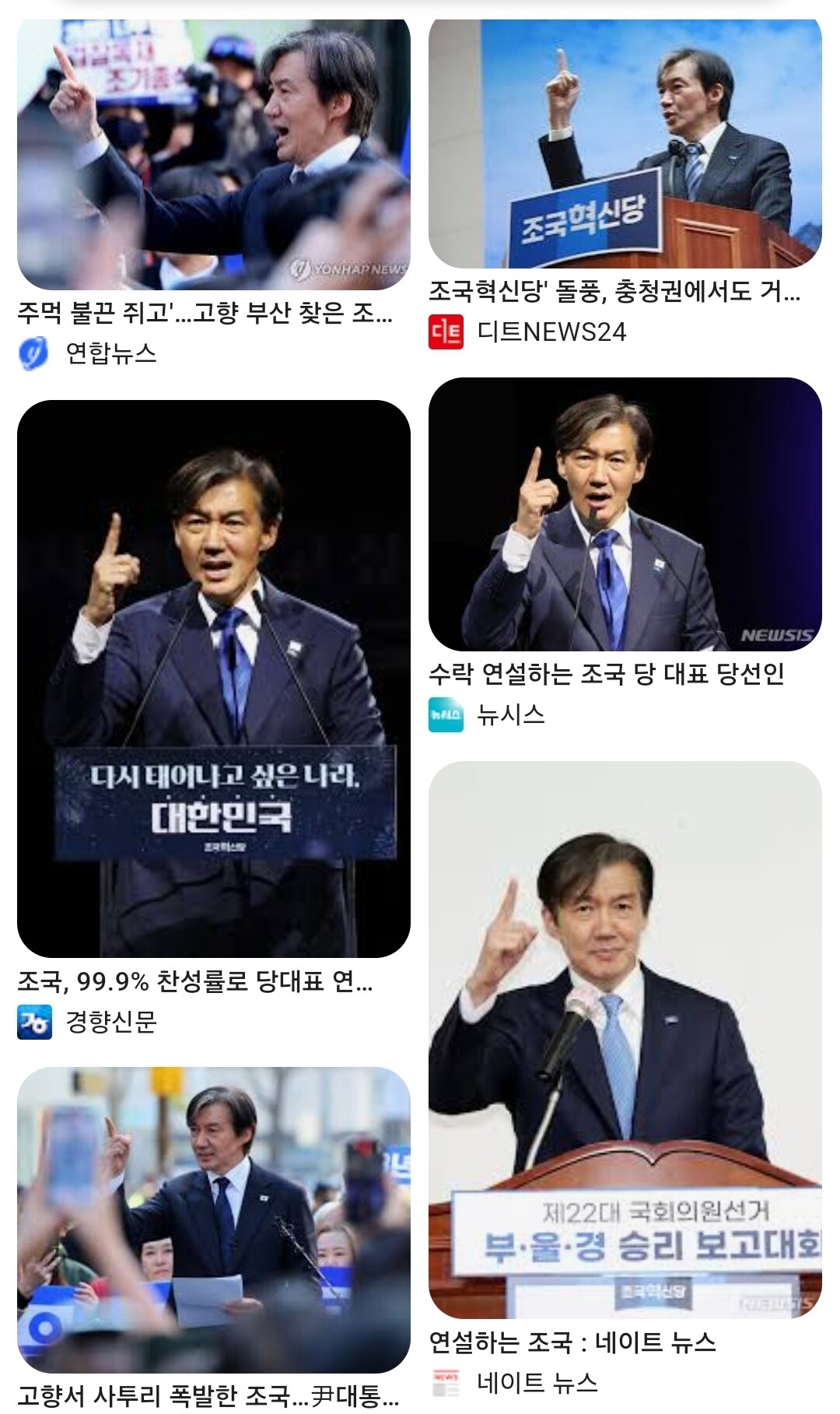Open the 디트NEWS24 조국혁신당 돌풍 image
This screenshot has width=840, height=1414.
pos(625,144)
